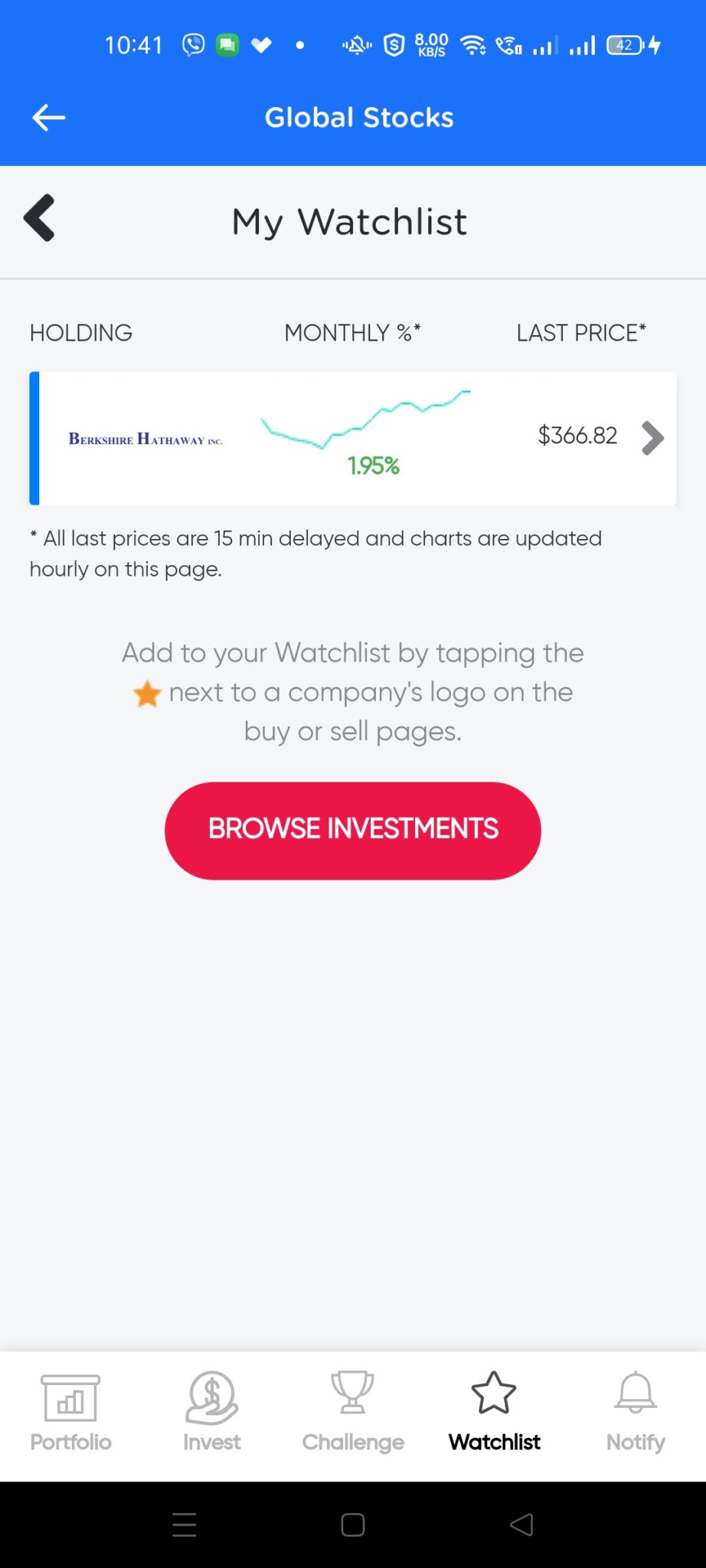Screen dimensions: 706x1568
Task: Tap the Browse Investments button
Action: click(x=352, y=830)
